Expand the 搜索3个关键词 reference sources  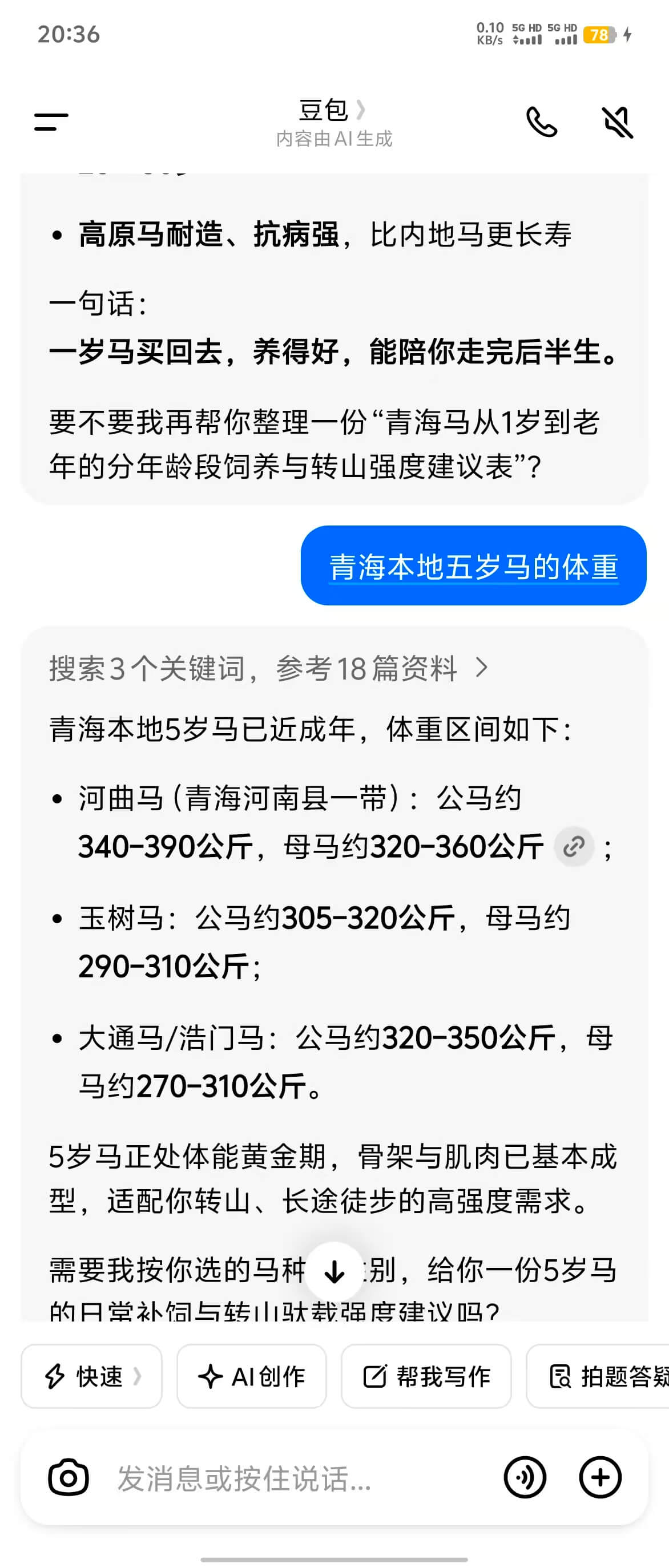(x=268, y=668)
